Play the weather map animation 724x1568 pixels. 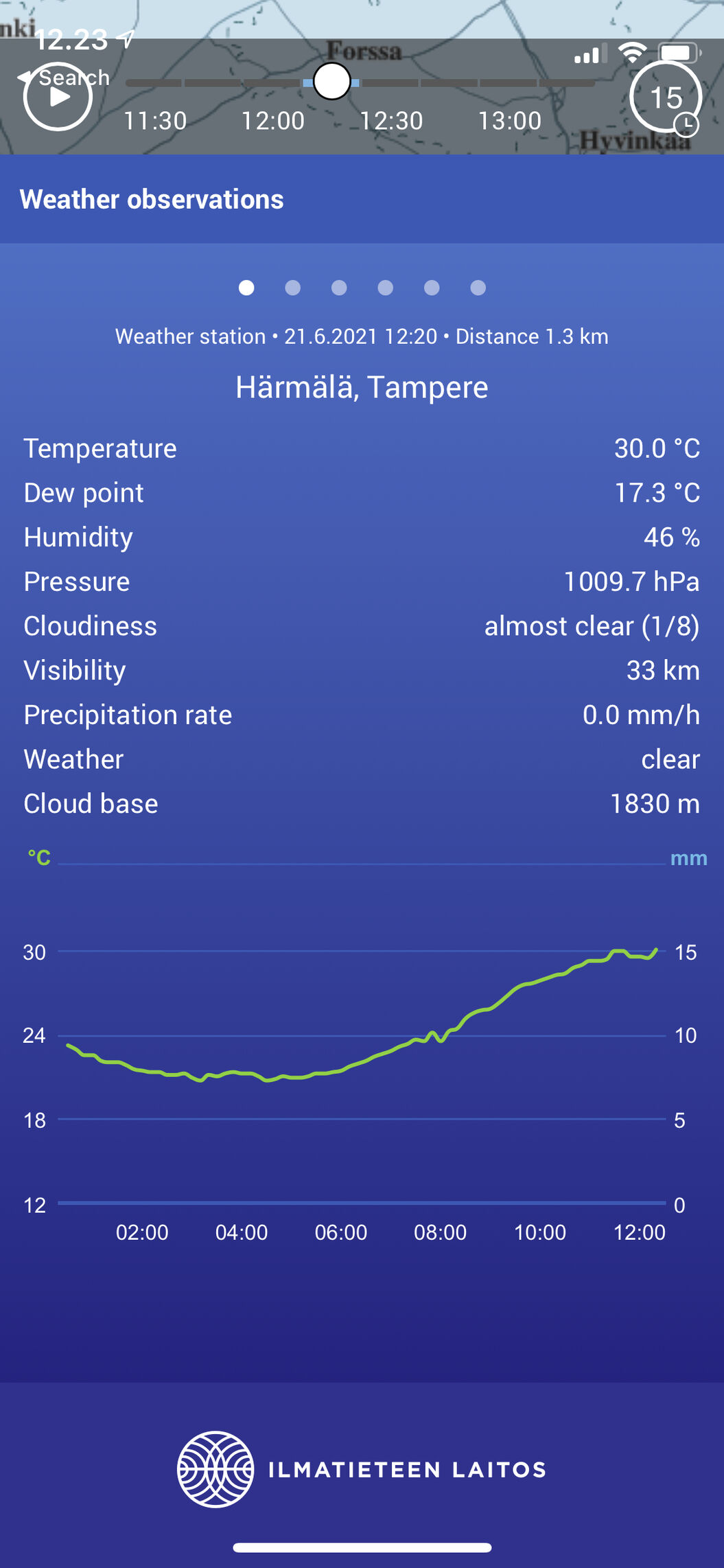coord(58,97)
